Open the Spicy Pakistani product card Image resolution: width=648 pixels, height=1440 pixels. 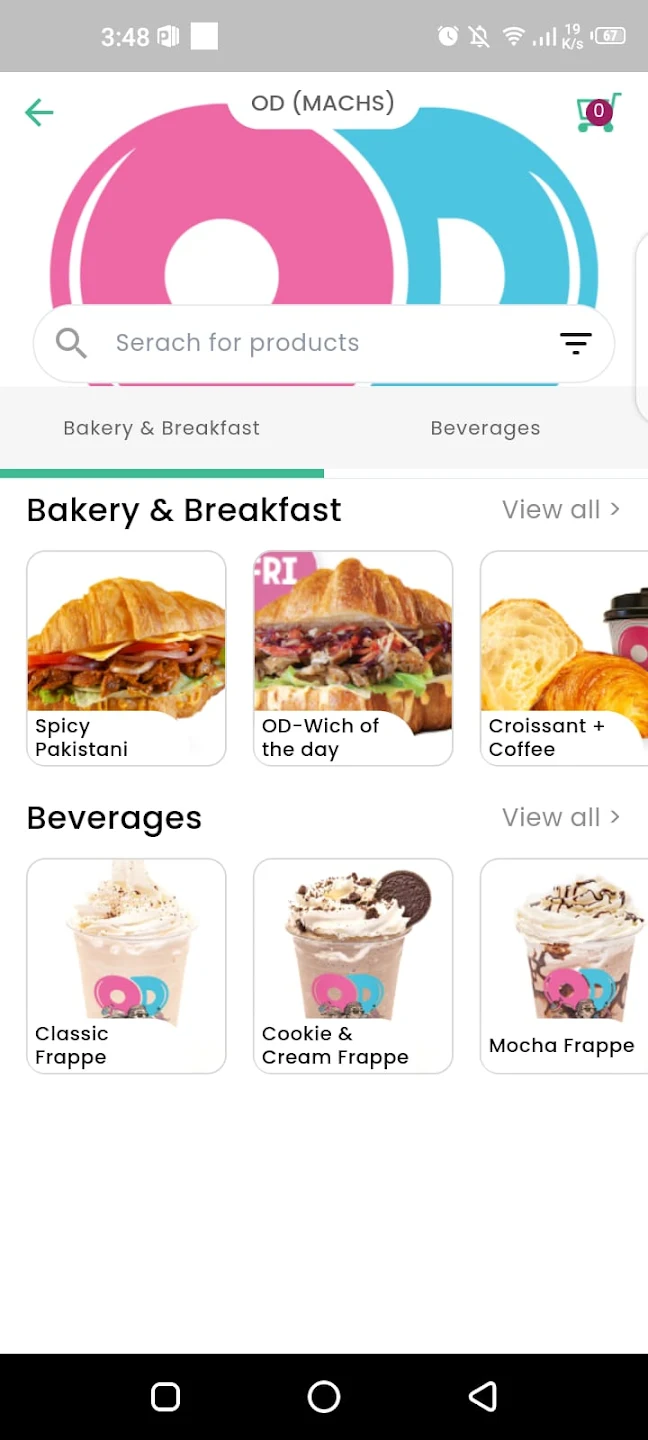click(x=126, y=658)
